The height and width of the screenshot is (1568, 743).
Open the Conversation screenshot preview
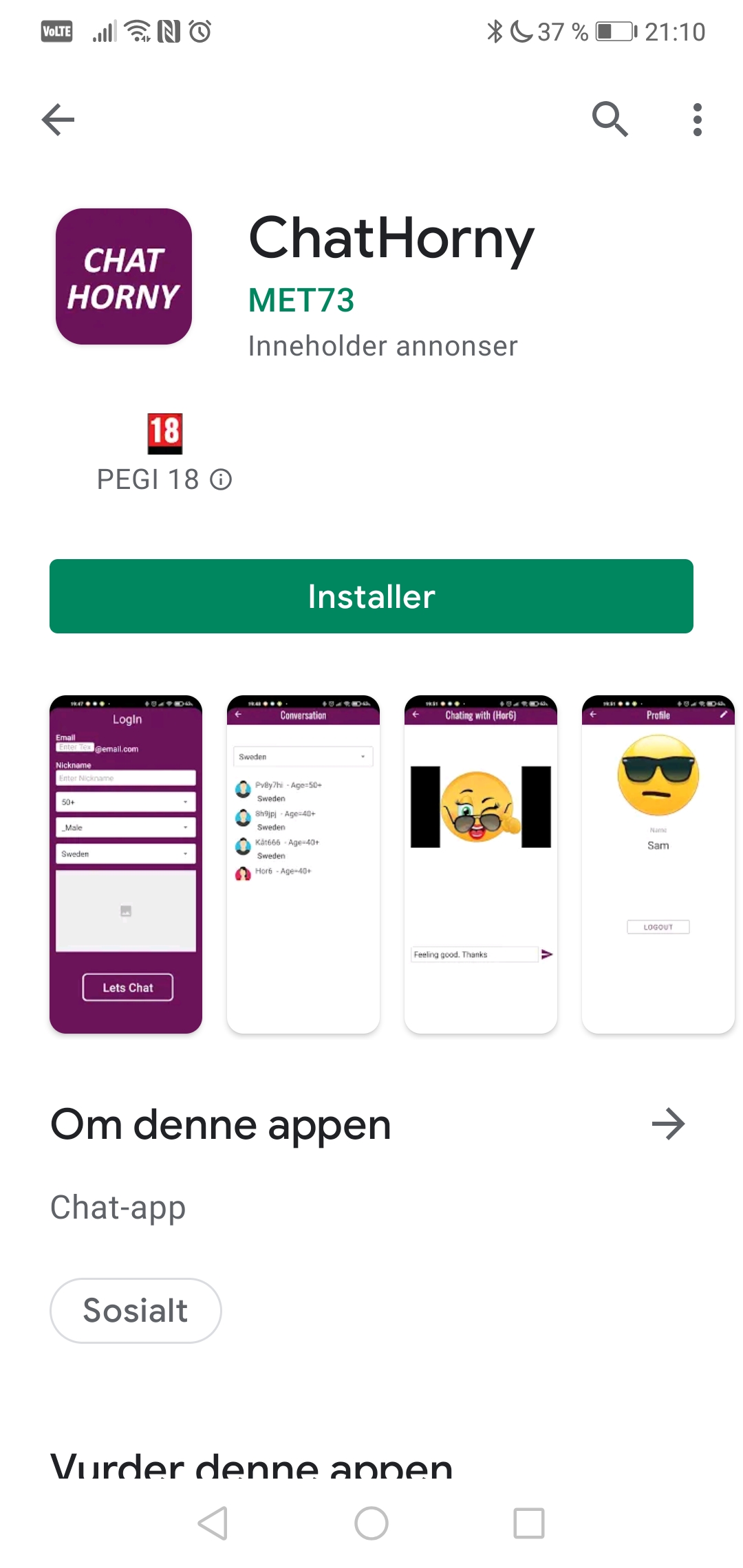[x=303, y=864]
